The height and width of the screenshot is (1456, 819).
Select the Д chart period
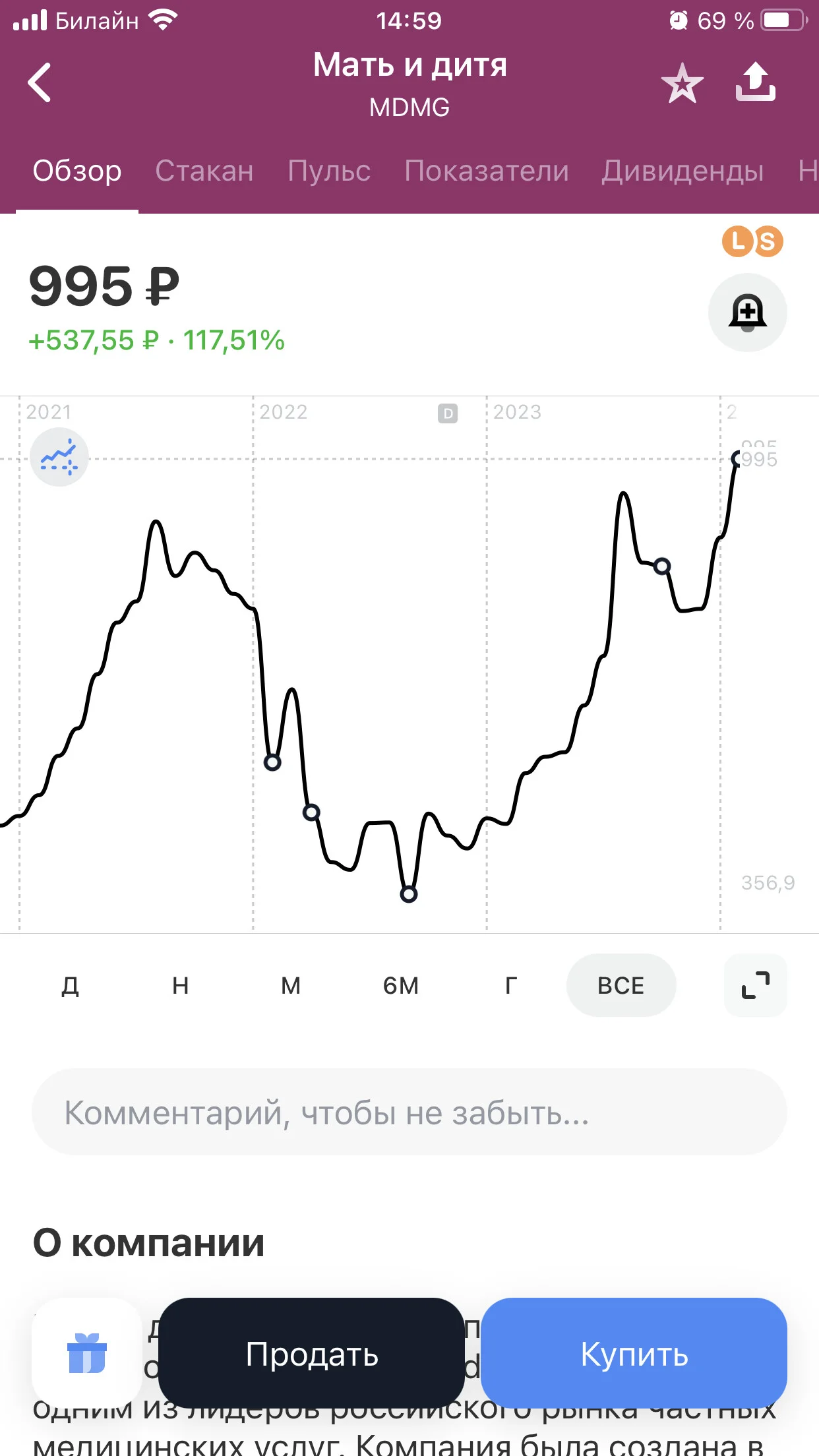(x=71, y=985)
